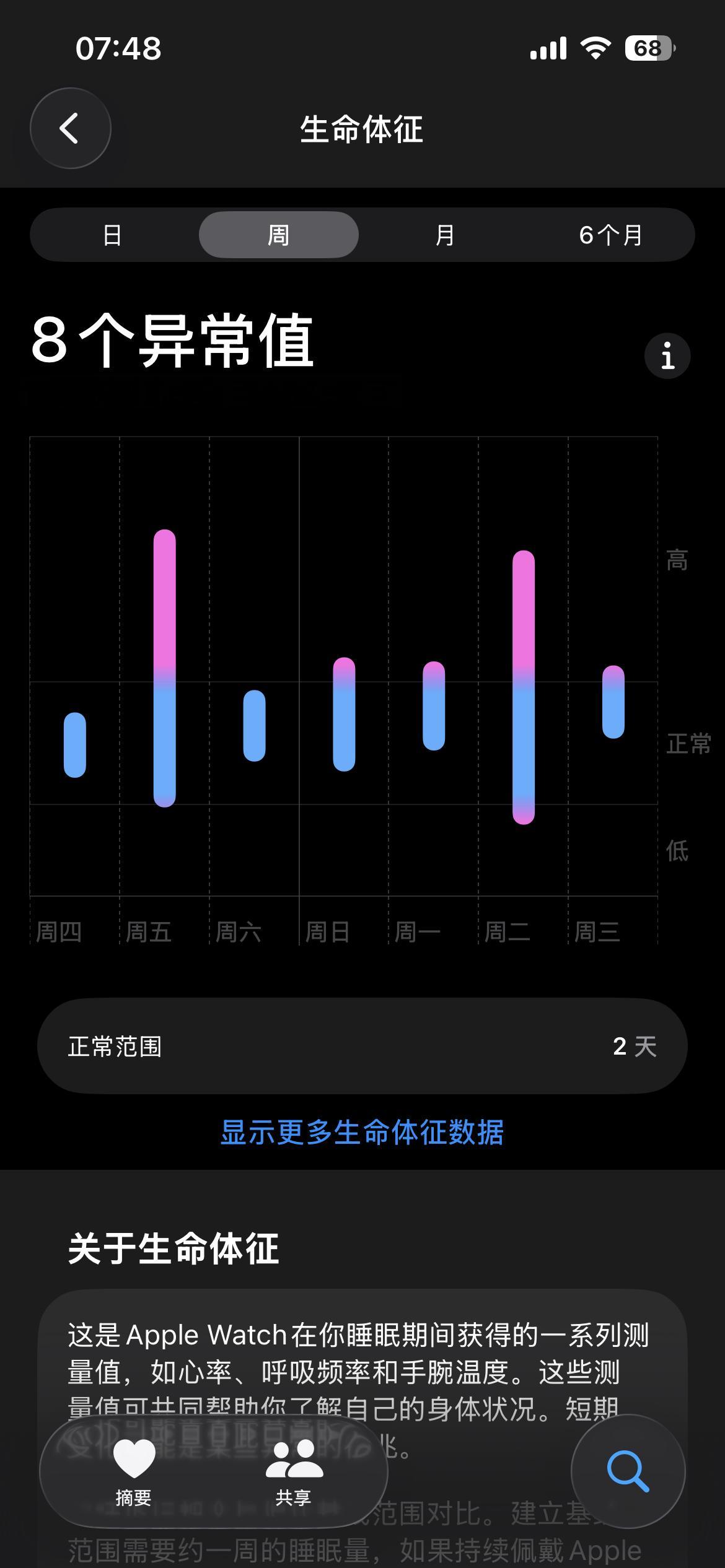
Task: Open the vitals info panel via the i icon
Action: point(668,355)
